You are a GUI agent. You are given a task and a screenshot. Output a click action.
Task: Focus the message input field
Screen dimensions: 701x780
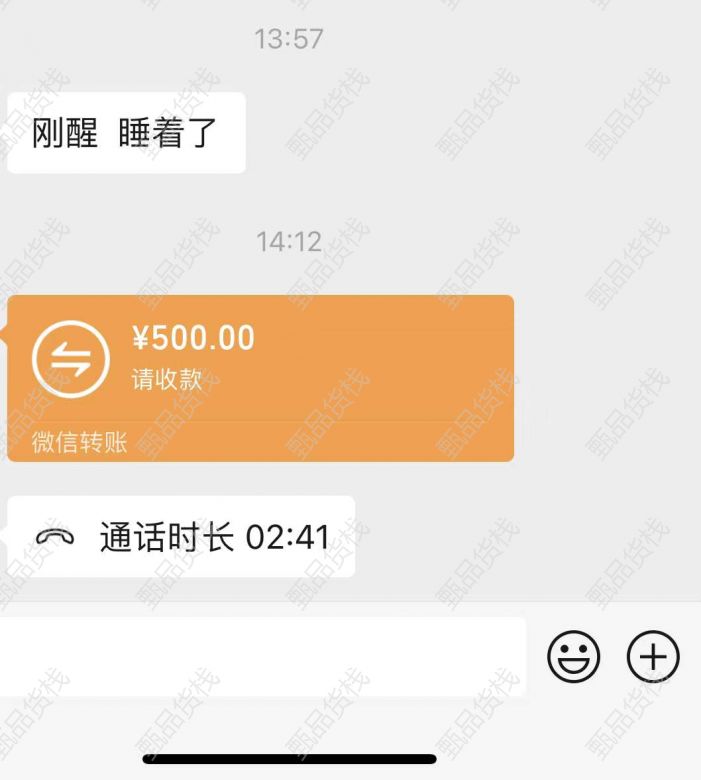click(260, 657)
